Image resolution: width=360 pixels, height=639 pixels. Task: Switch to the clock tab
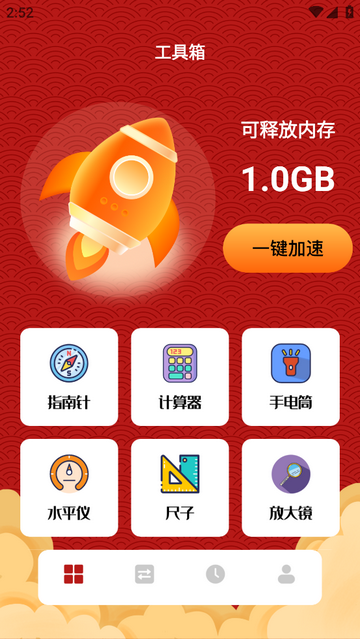(215, 574)
